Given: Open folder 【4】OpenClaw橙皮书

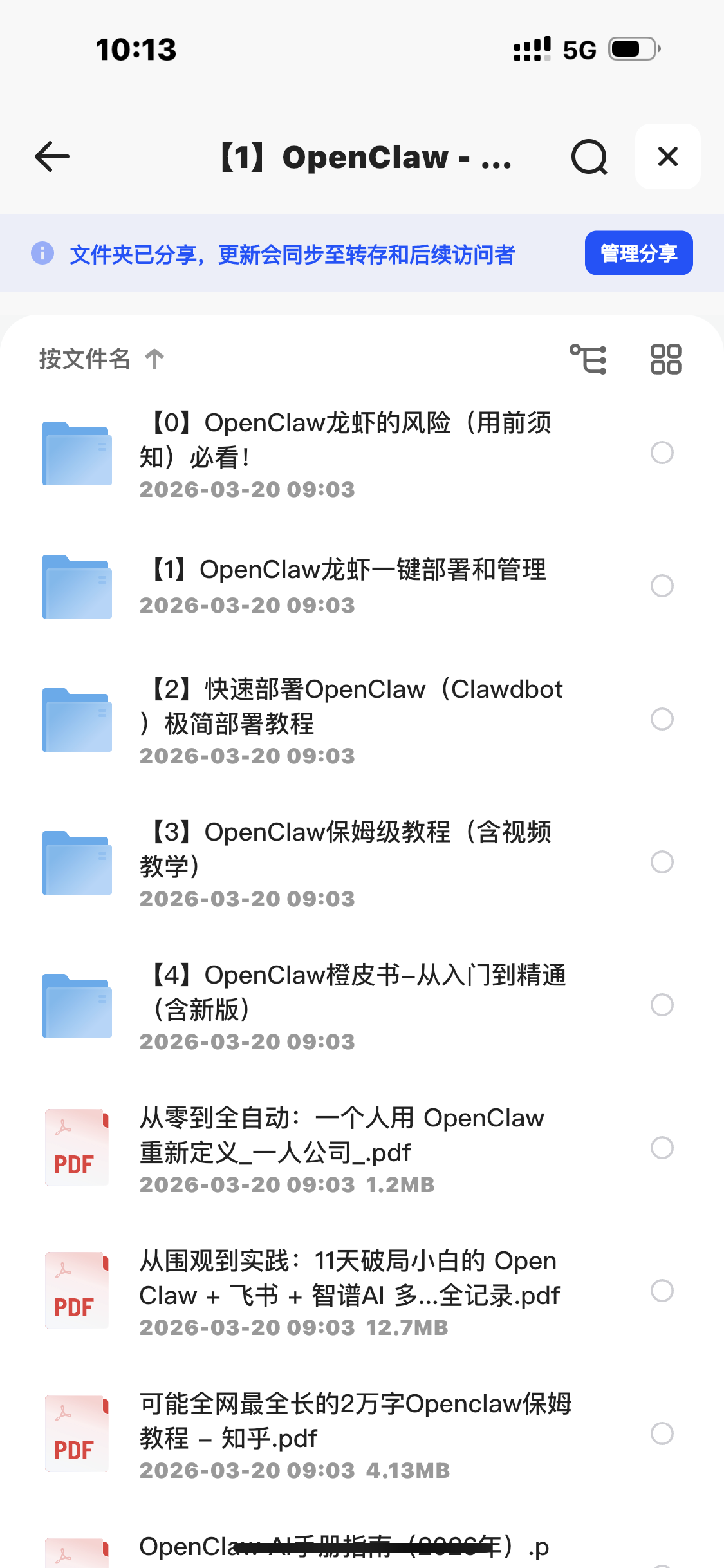Looking at the screenshot, I should tap(352, 992).
